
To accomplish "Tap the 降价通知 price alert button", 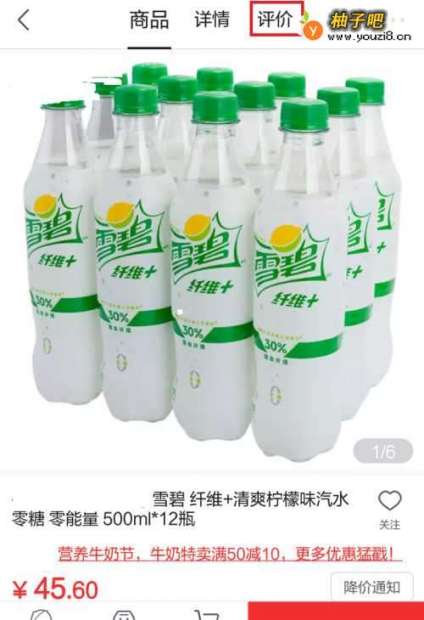I will coord(372,587).
